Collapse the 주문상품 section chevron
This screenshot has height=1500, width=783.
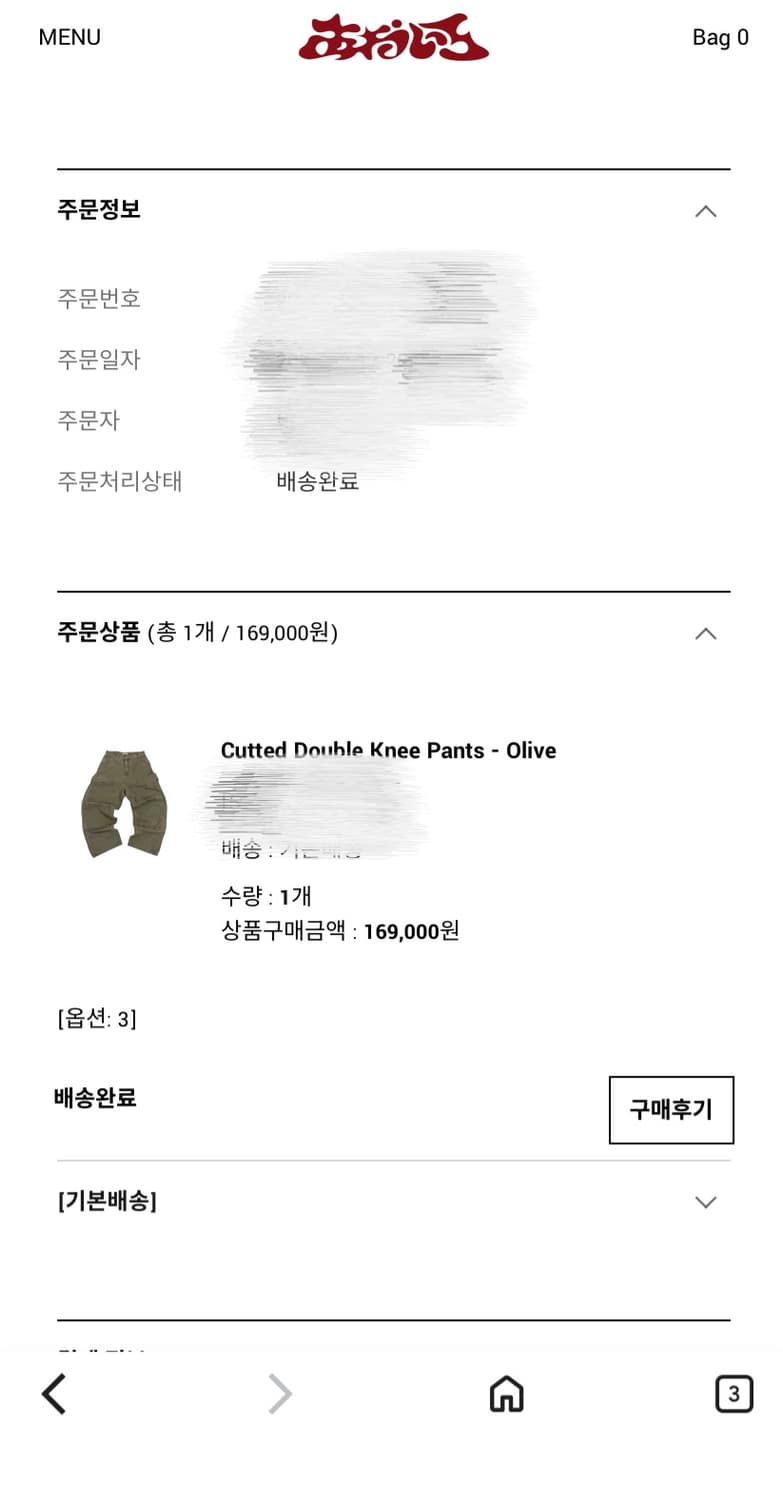(x=706, y=633)
